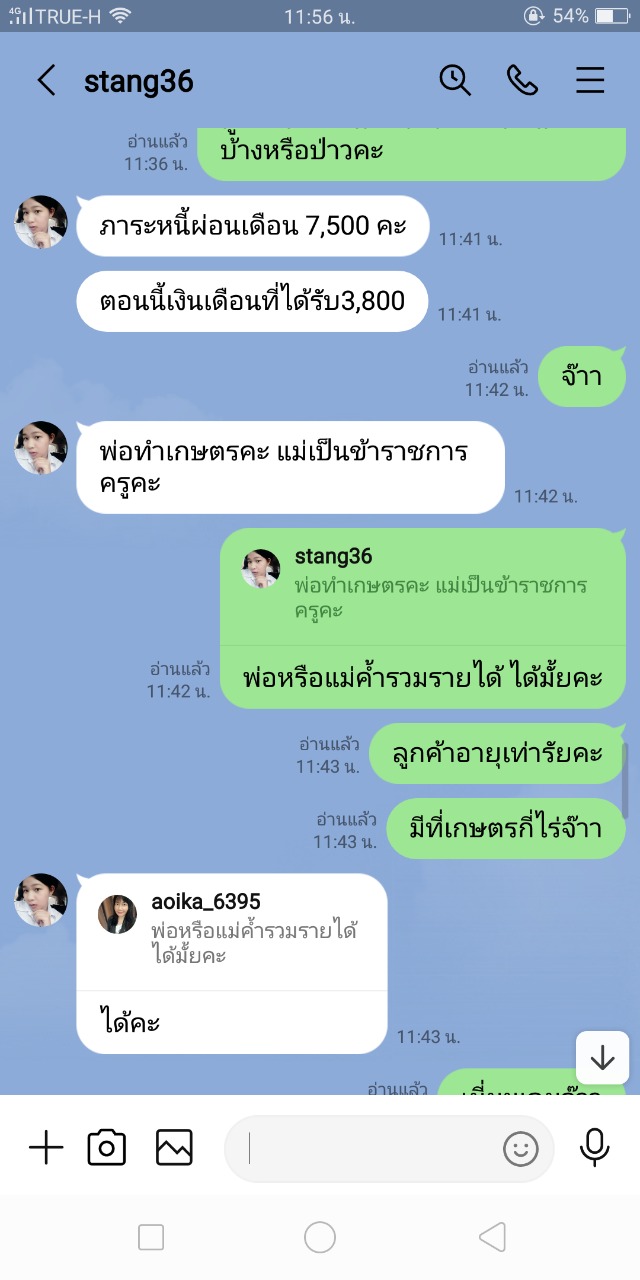Search within this chat history
The image size is (640, 1280).
tap(455, 81)
